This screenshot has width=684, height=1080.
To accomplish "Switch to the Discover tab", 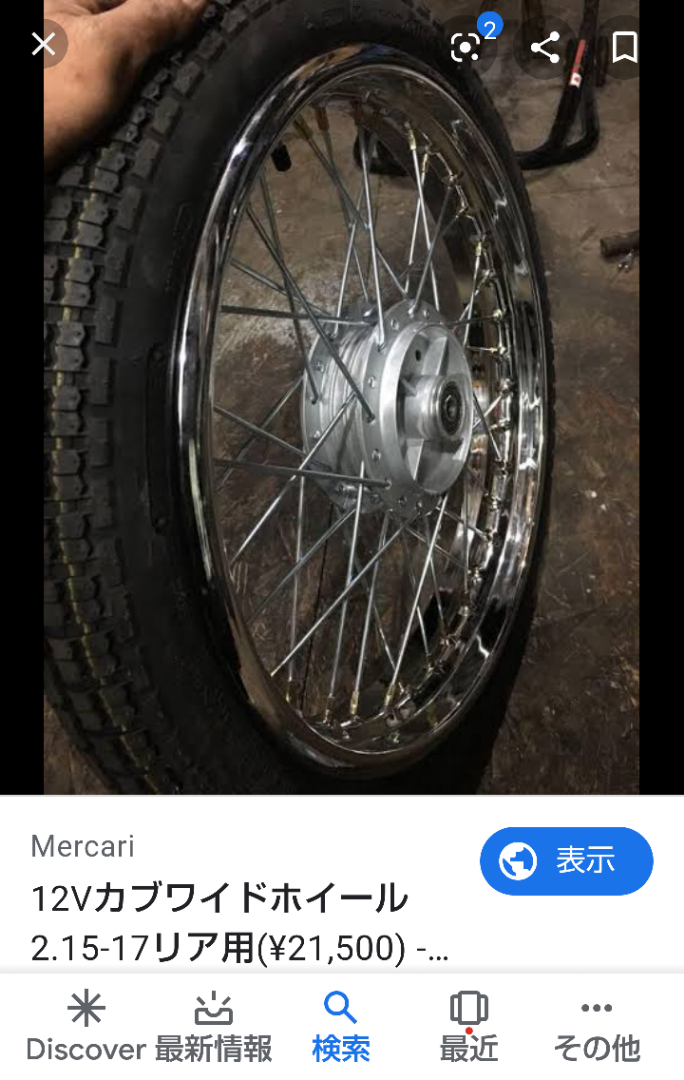I will point(86,1026).
